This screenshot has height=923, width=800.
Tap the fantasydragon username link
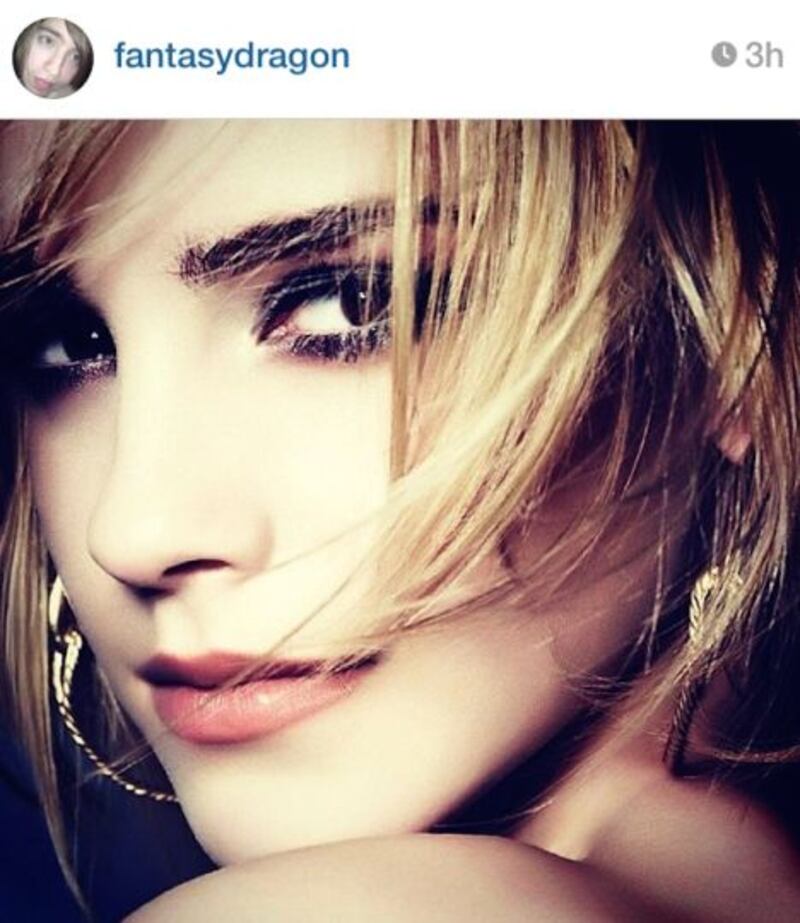(x=231, y=56)
